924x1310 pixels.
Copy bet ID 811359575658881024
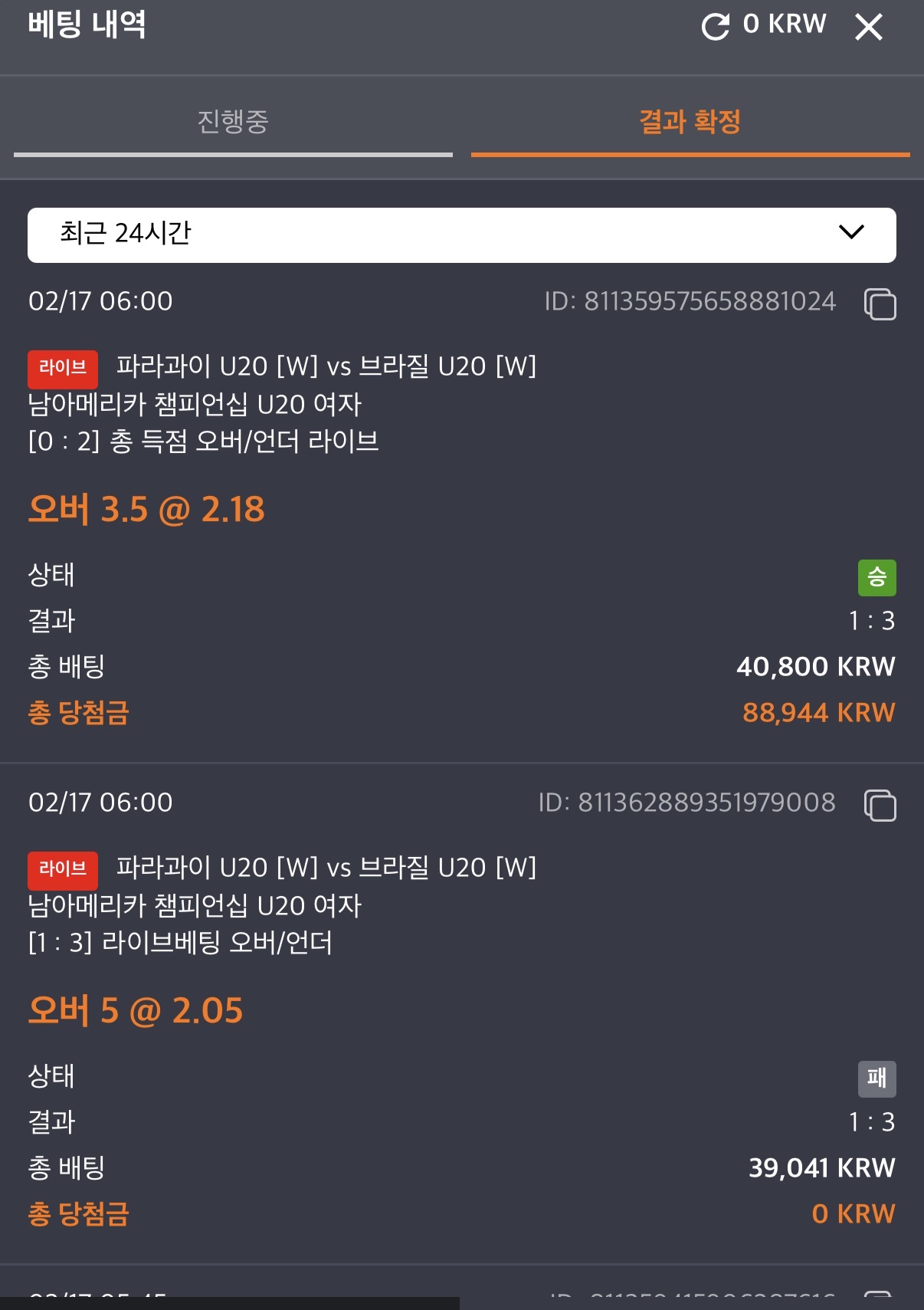pos(880,304)
